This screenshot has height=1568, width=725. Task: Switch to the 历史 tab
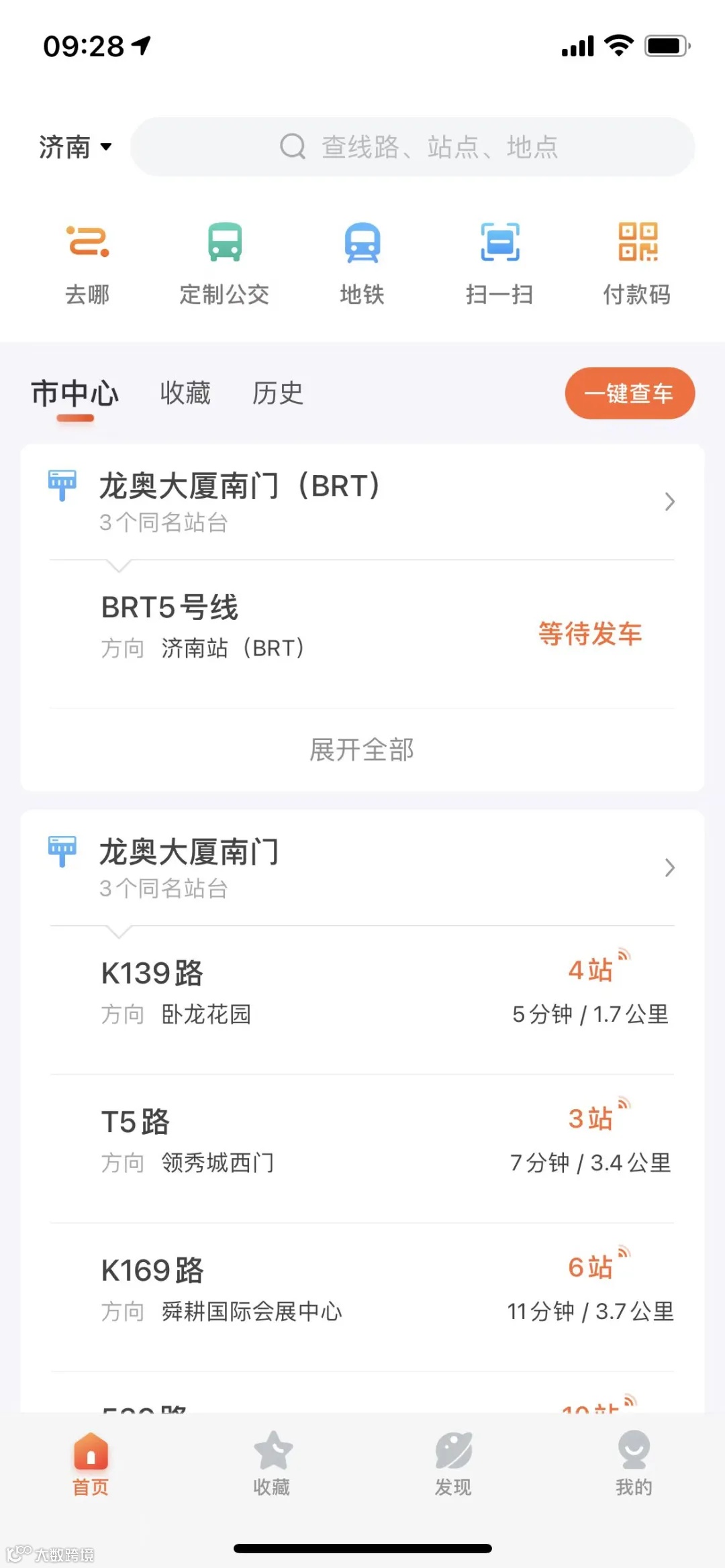(277, 393)
